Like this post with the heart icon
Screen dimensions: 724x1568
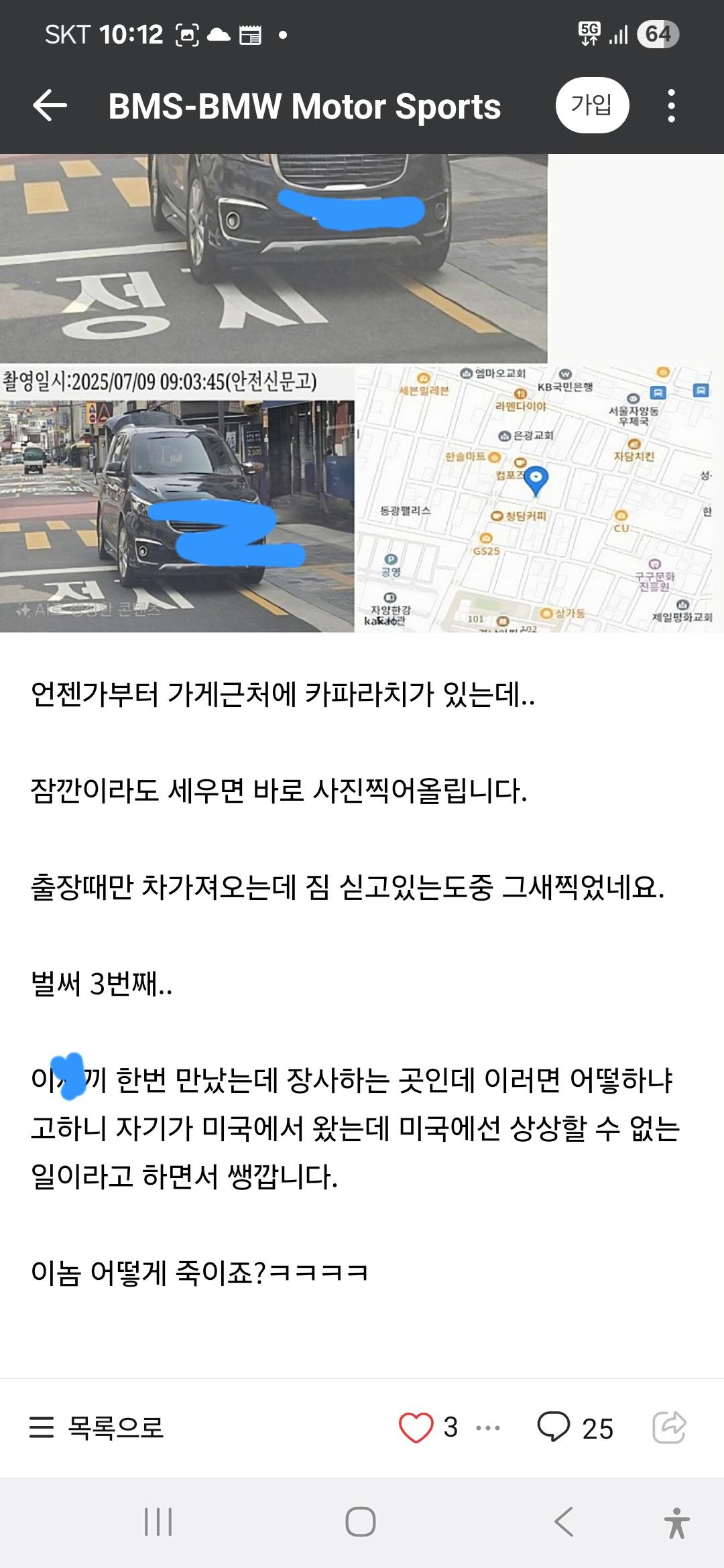tap(416, 1427)
